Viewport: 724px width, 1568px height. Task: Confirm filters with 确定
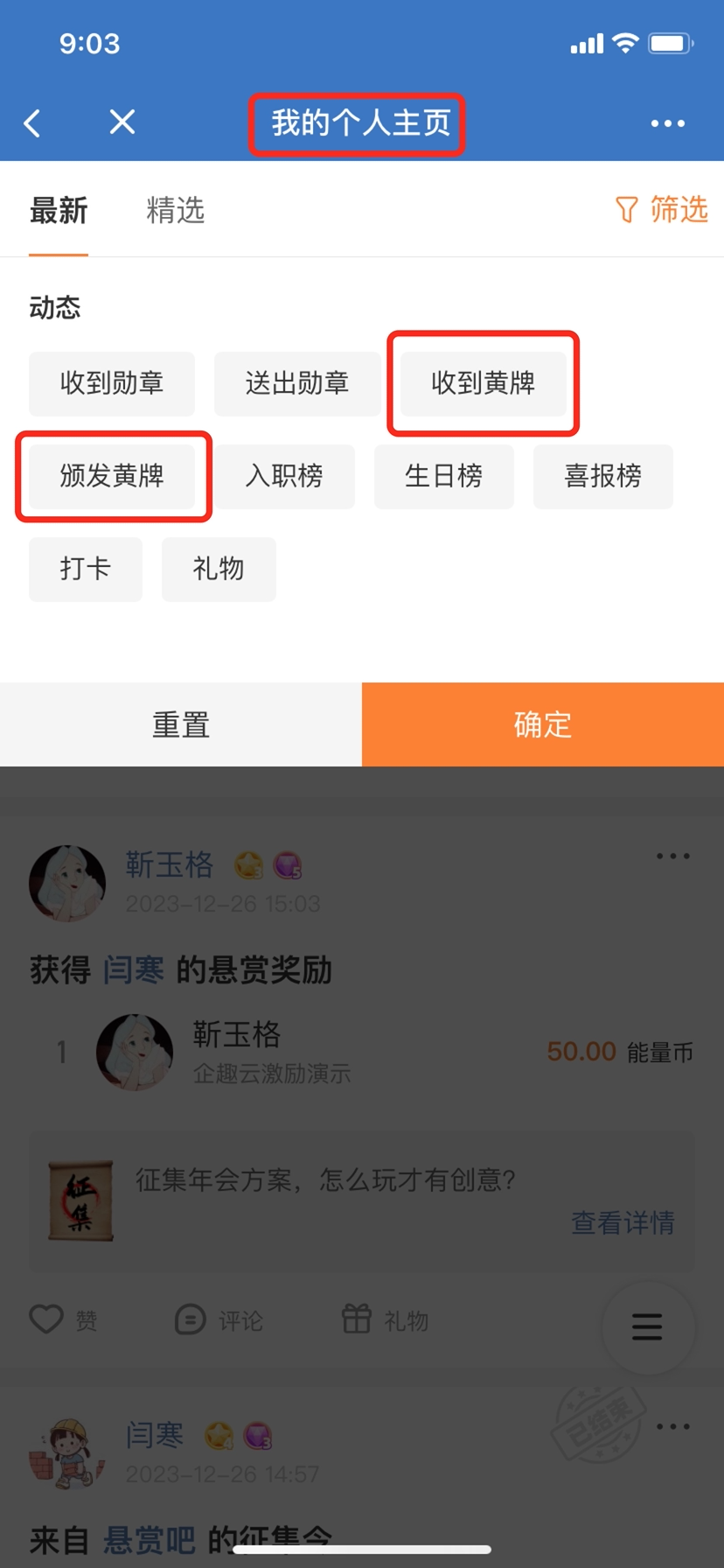542,724
